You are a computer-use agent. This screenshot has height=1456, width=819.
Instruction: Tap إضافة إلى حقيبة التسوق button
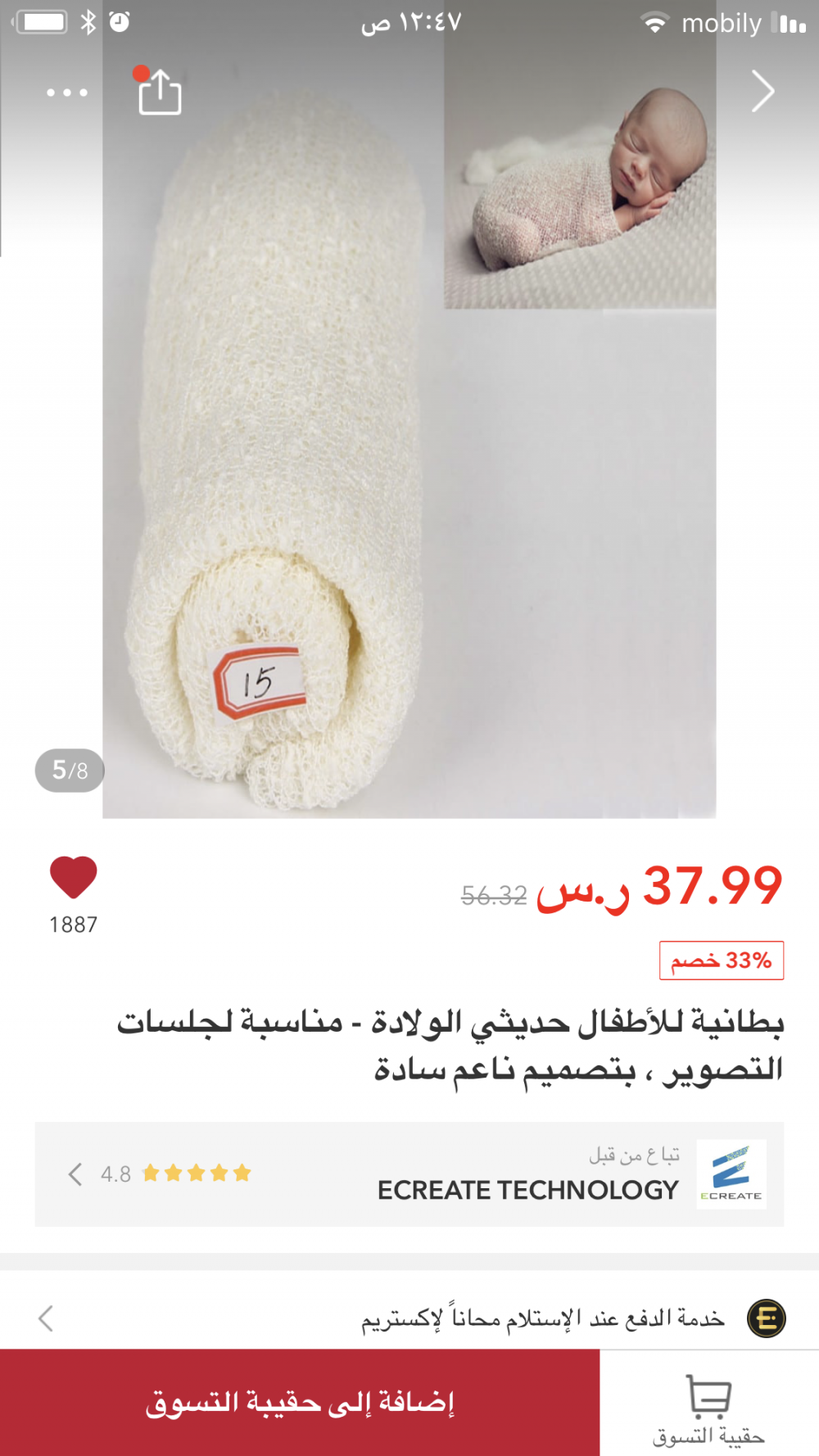point(300,1402)
